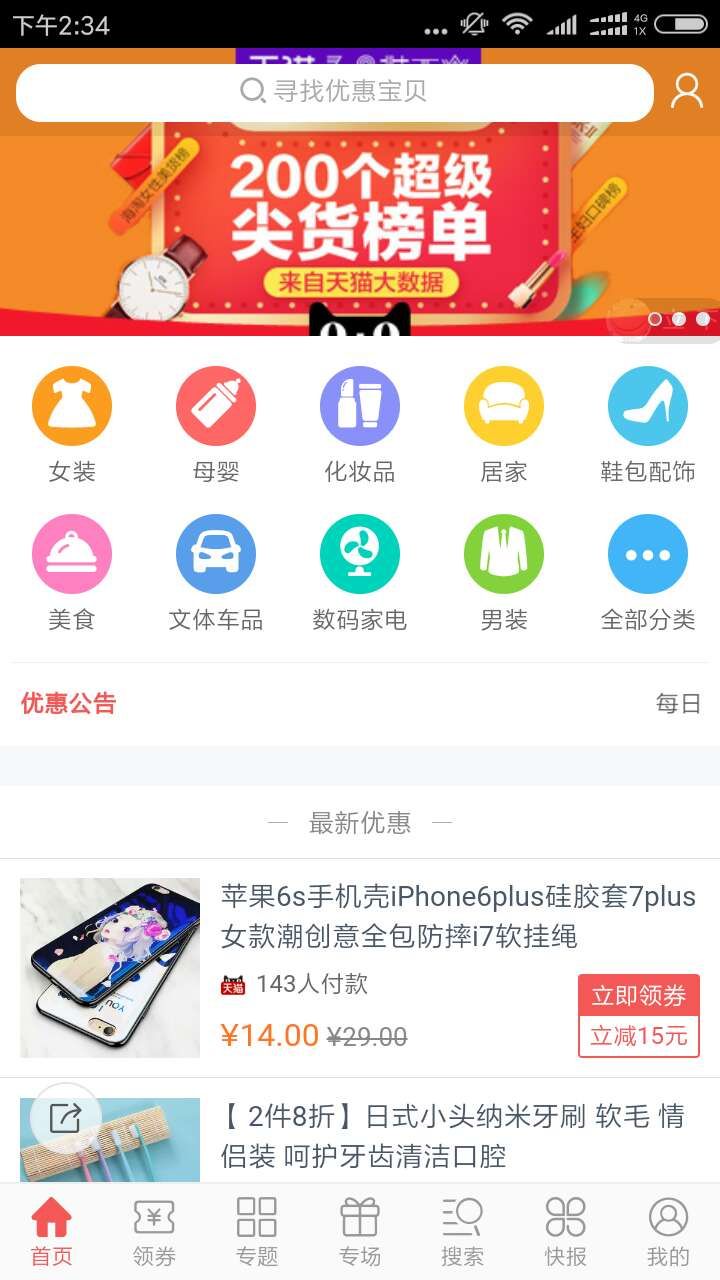The width and height of the screenshot is (720, 1280).
Task: Switch to the 领券 tab
Action: tap(154, 1232)
